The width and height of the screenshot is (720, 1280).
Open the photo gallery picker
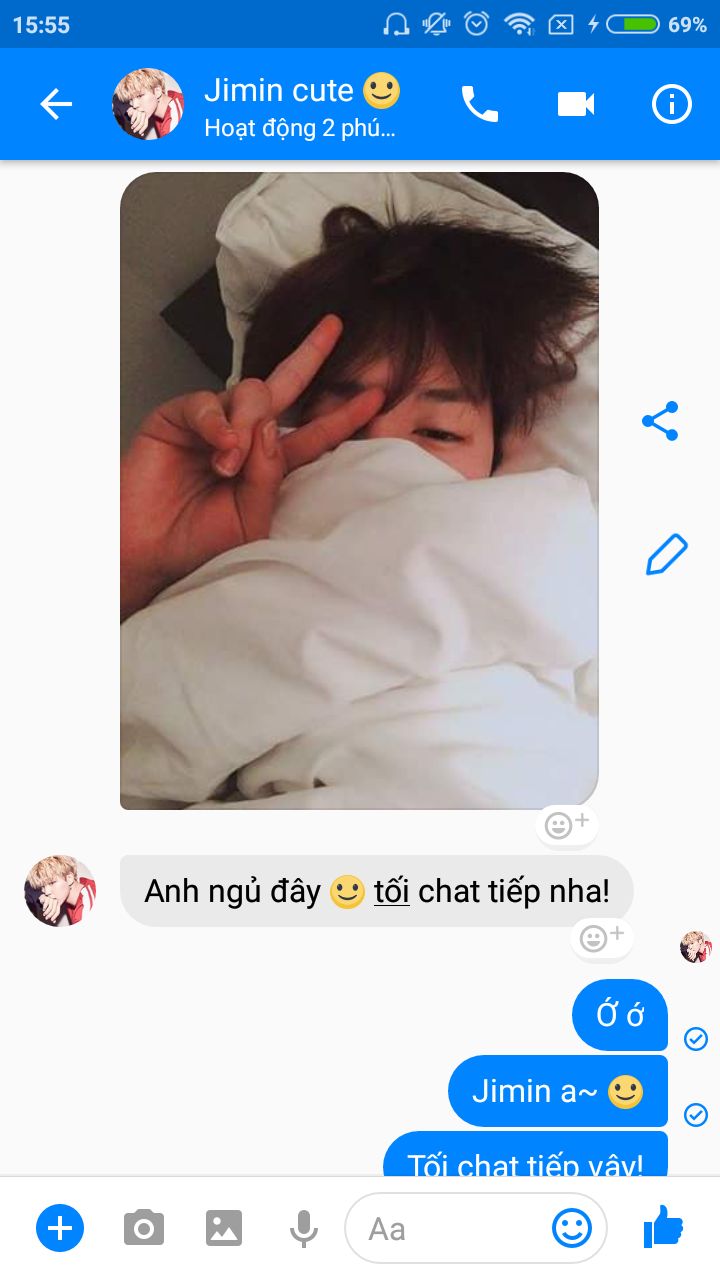point(224,1227)
